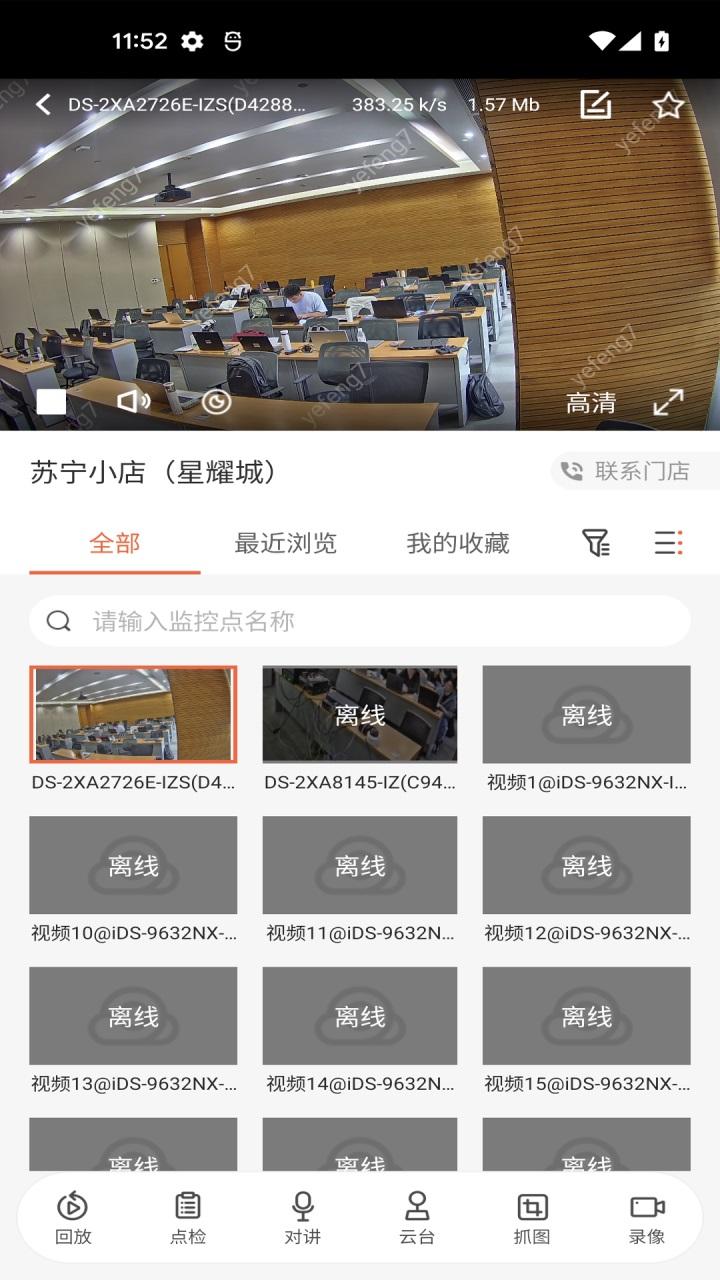Open the camera filter funnel options
Screen dimensions: 720x1280
597,543
